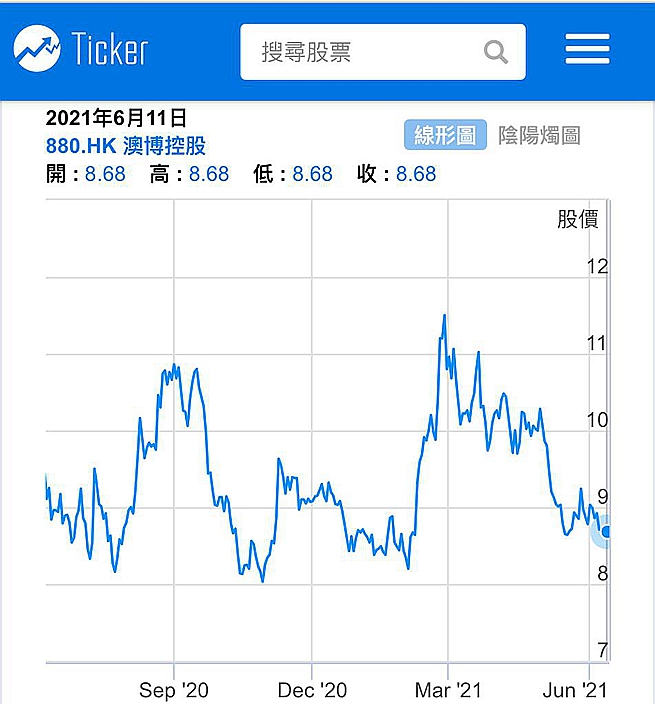Switch to 陰陽燭圖 candlestick chart

pos(539,135)
